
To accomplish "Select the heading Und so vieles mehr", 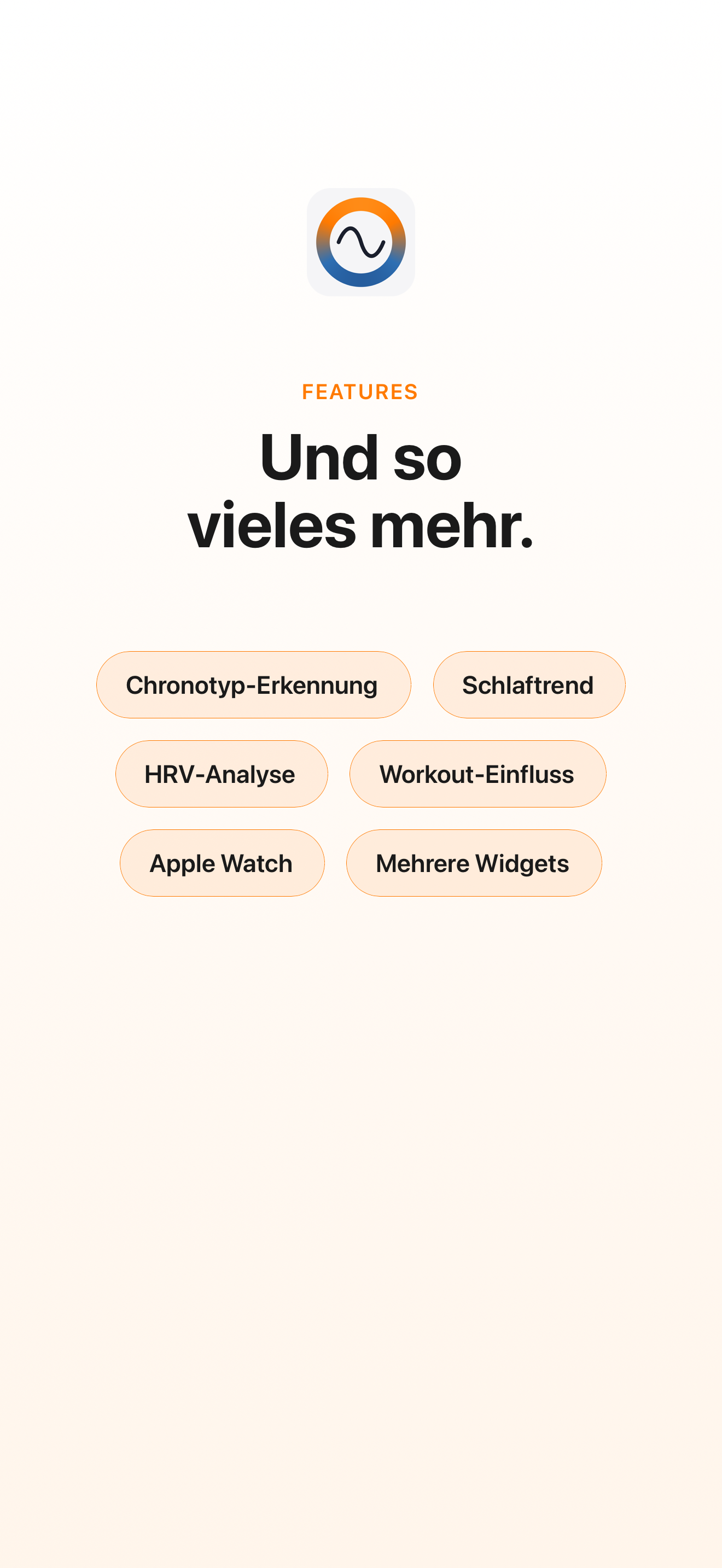I will click(360, 493).
